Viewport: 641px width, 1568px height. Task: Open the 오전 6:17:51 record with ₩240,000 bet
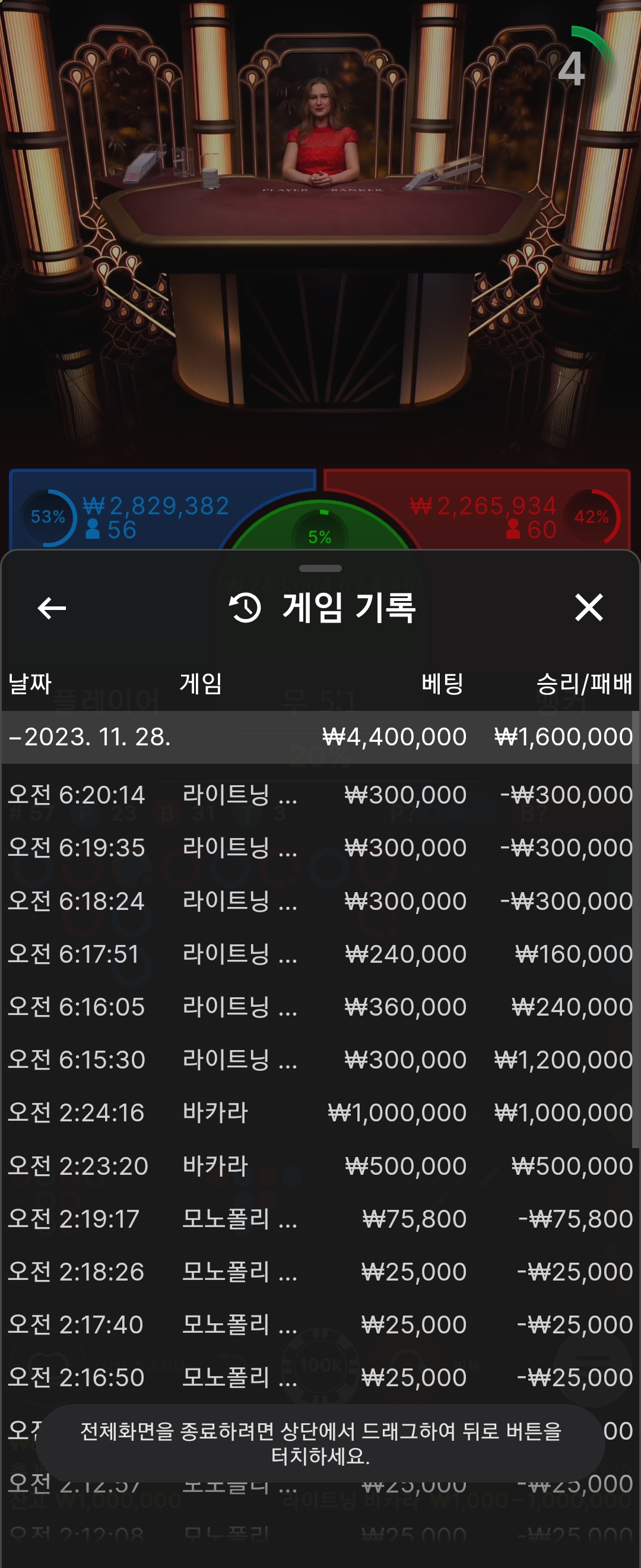click(320, 954)
